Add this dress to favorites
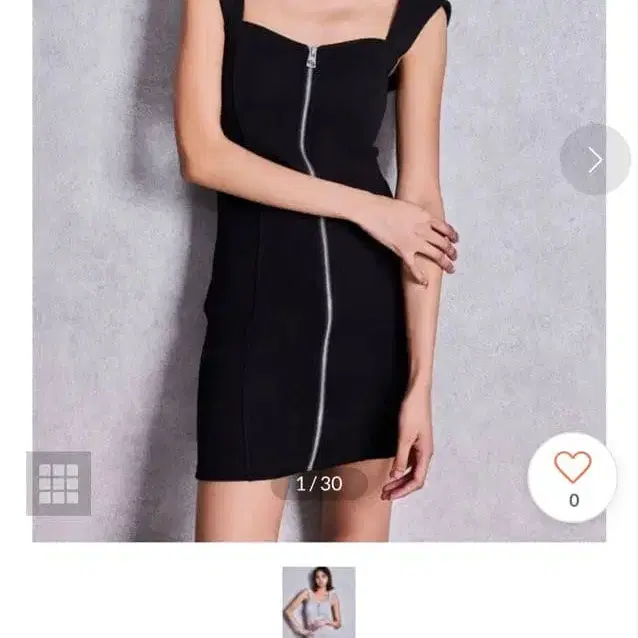The width and height of the screenshot is (638, 638). click(572, 478)
